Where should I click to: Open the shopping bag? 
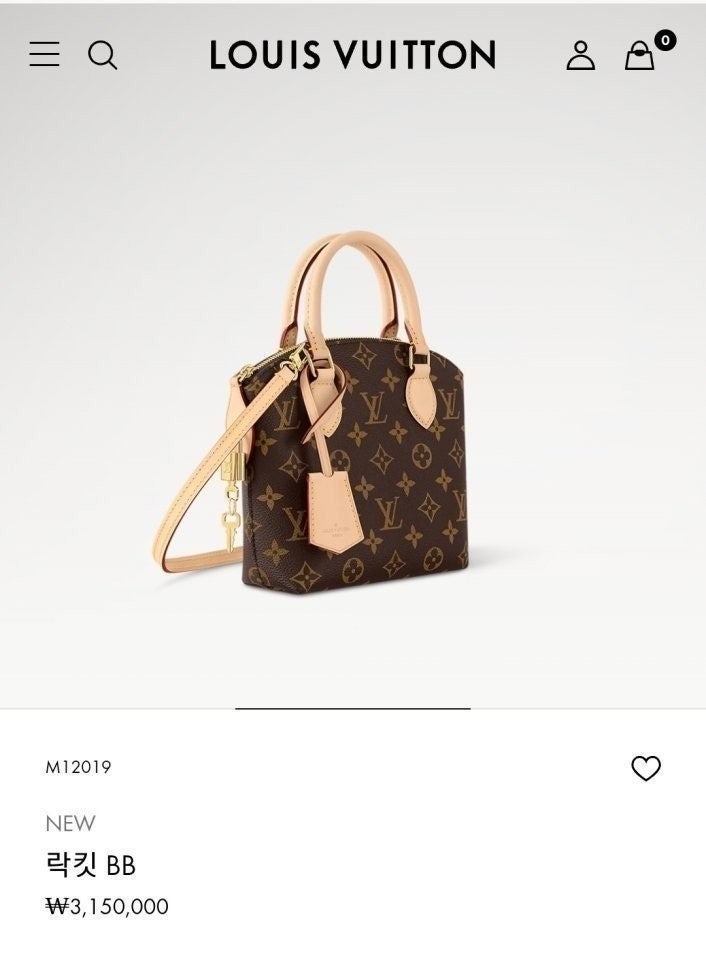[x=640, y=56]
